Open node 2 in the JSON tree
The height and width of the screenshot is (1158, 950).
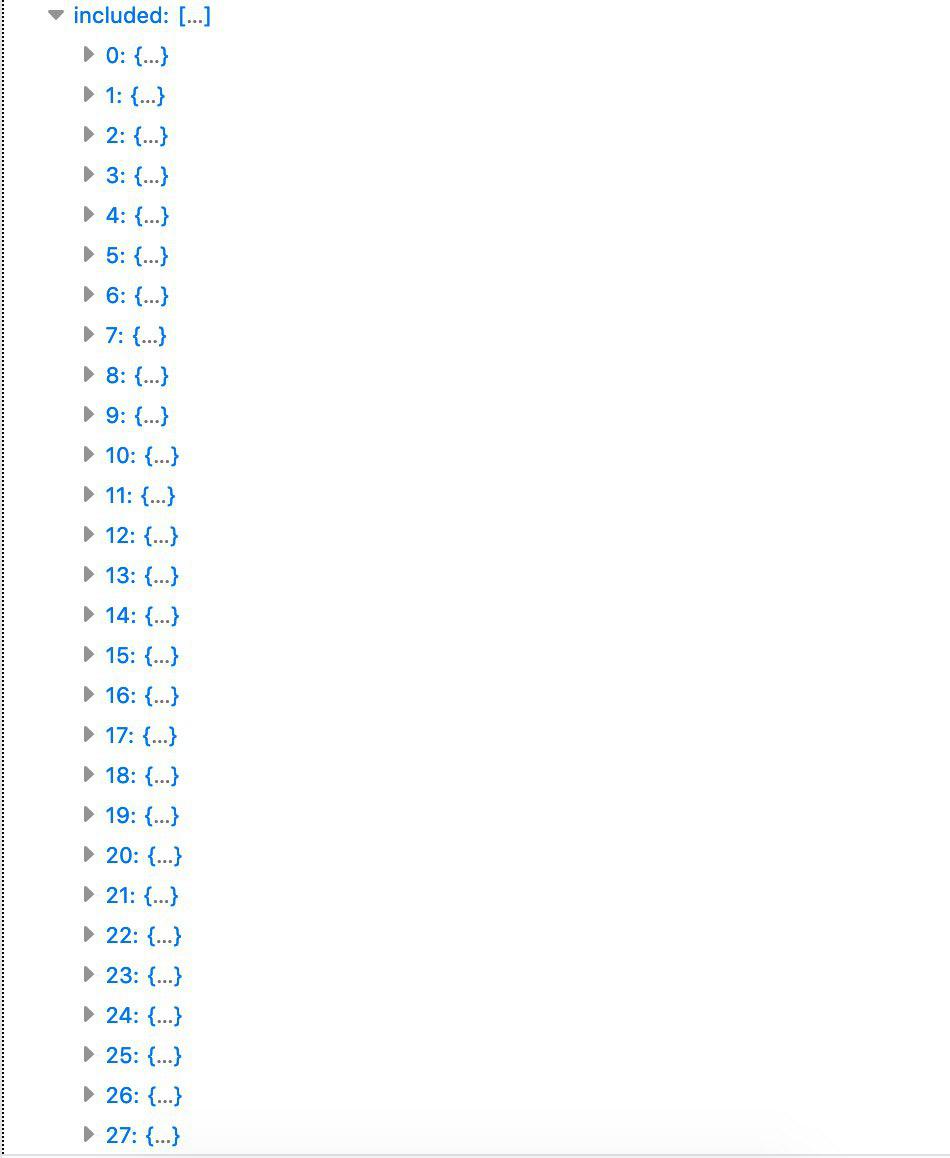(89, 135)
